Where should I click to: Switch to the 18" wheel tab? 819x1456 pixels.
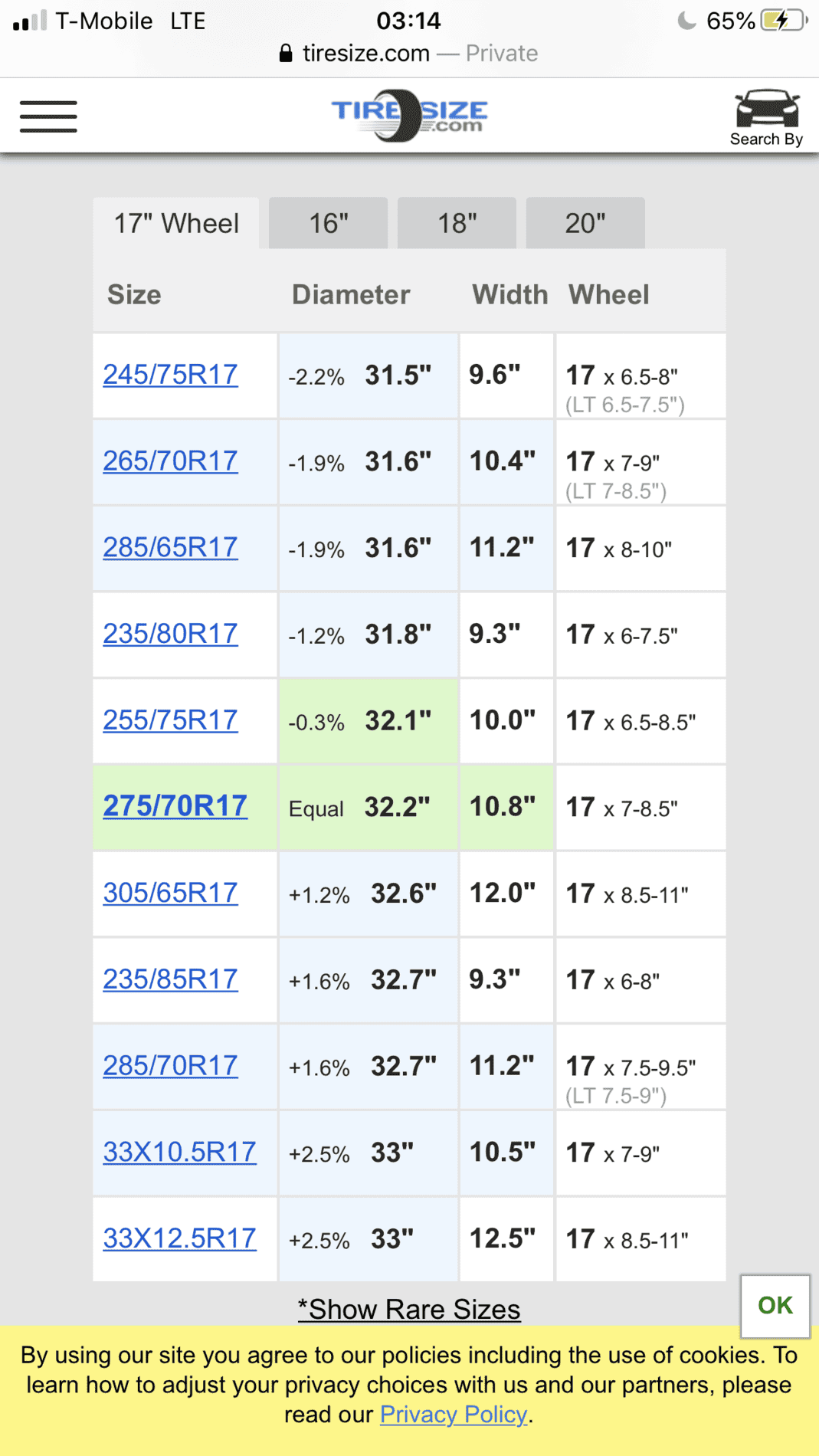(x=457, y=223)
